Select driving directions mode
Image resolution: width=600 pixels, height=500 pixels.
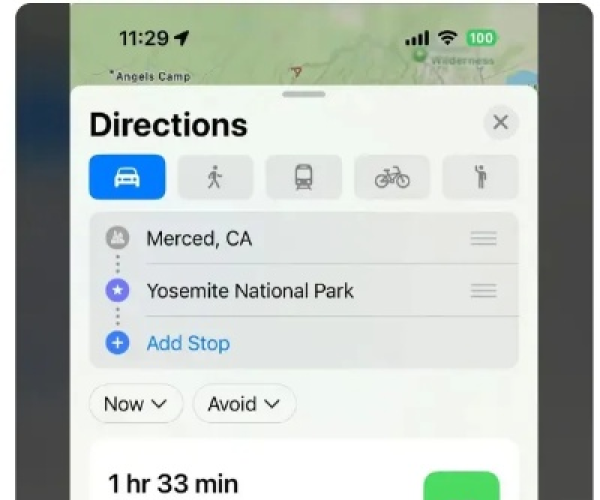tap(127, 177)
